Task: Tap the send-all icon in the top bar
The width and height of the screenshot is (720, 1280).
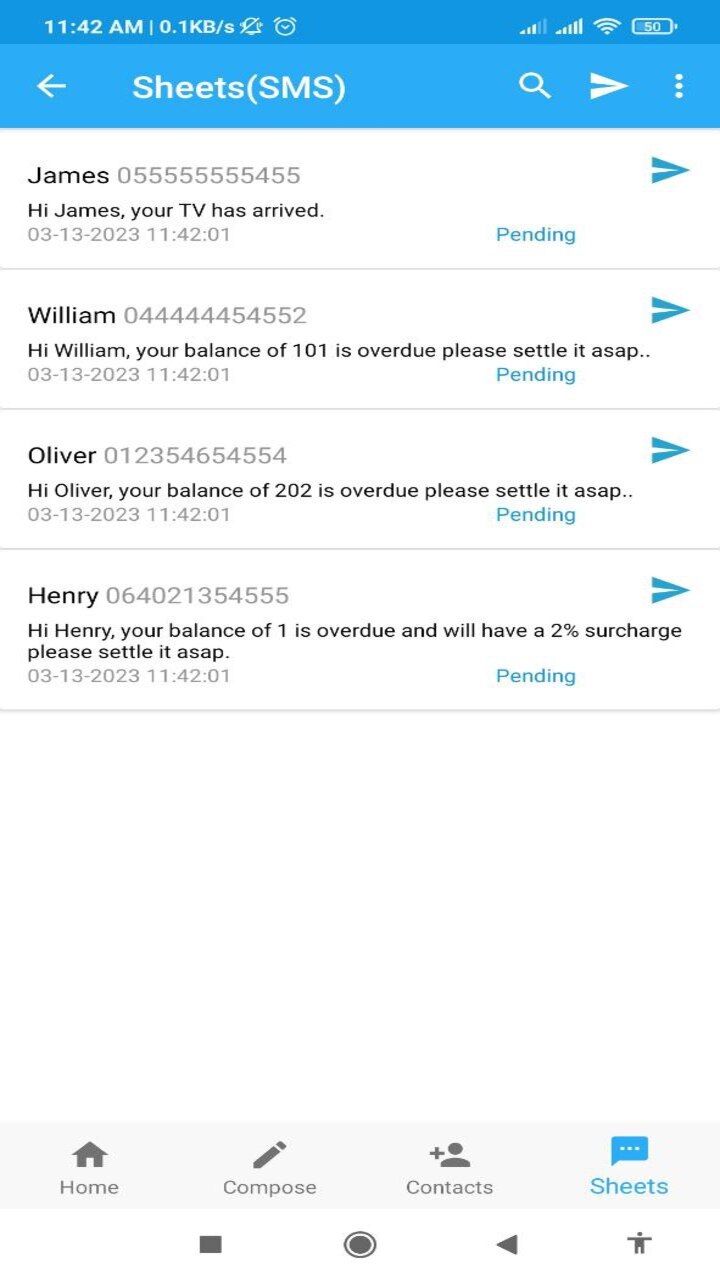Action: (x=608, y=86)
